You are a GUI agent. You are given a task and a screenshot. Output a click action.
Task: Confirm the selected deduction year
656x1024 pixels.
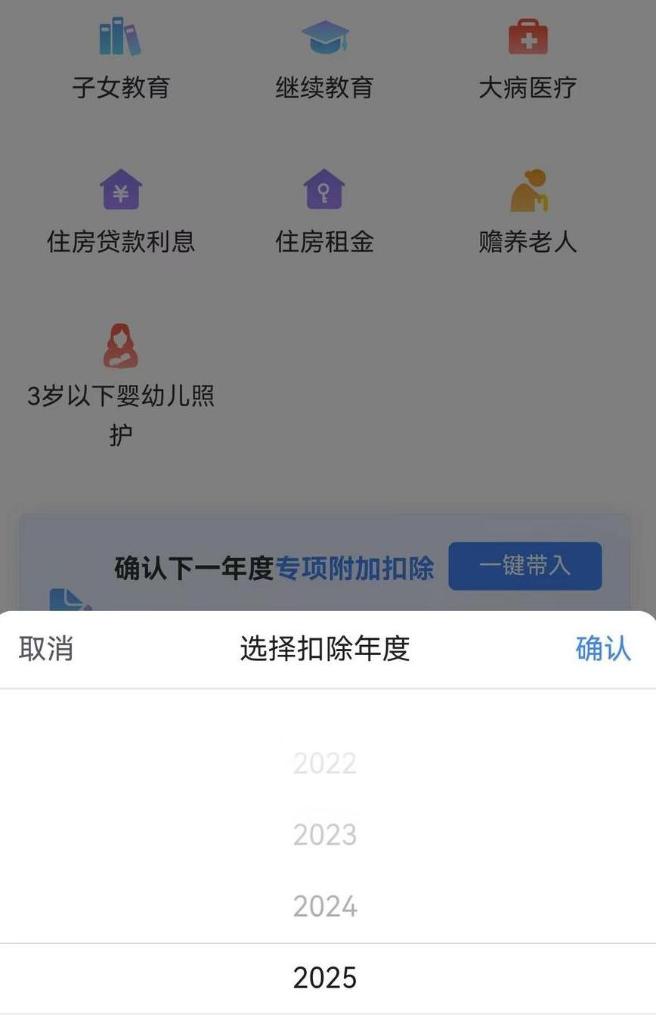(x=603, y=648)
